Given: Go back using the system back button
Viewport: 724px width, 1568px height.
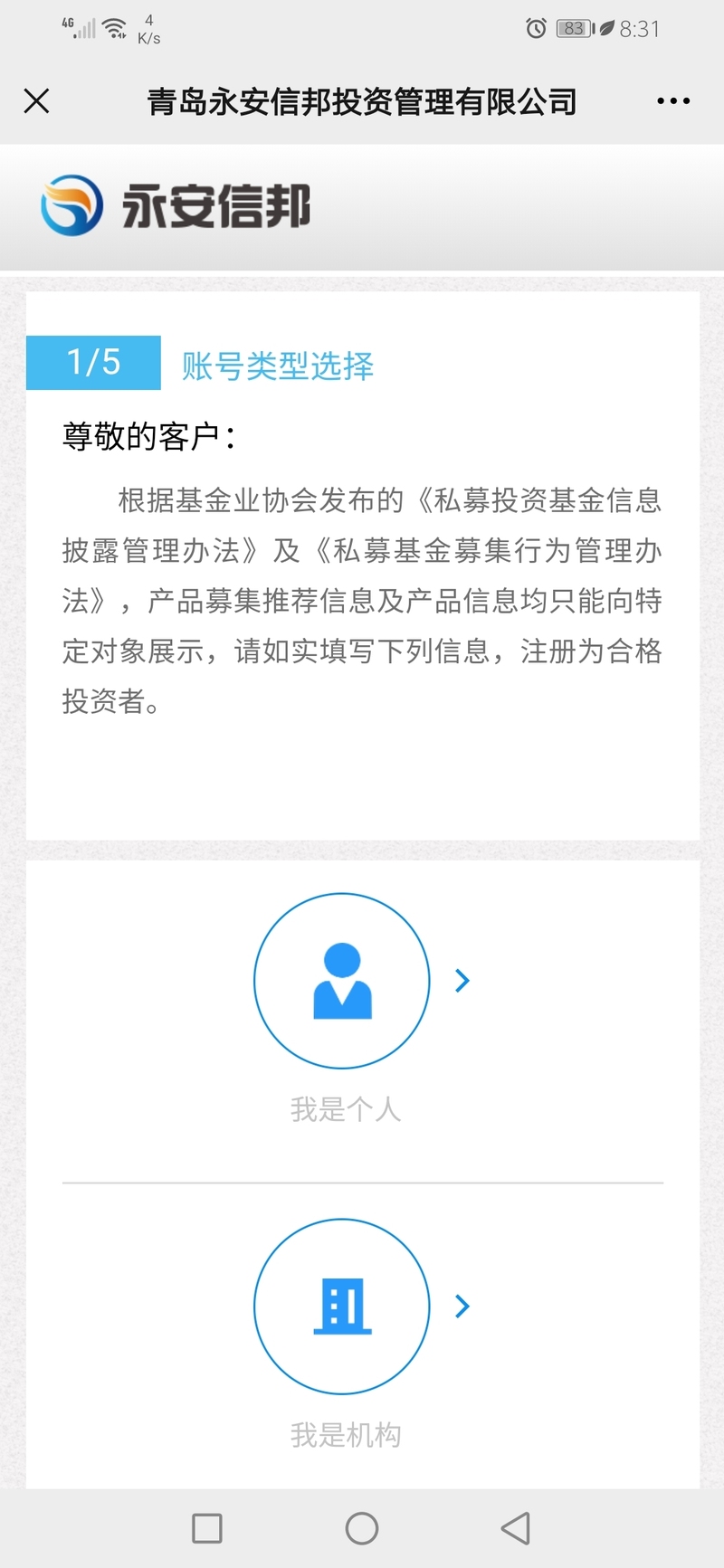Looking at the screenshot, I should tap(516, 1528).
